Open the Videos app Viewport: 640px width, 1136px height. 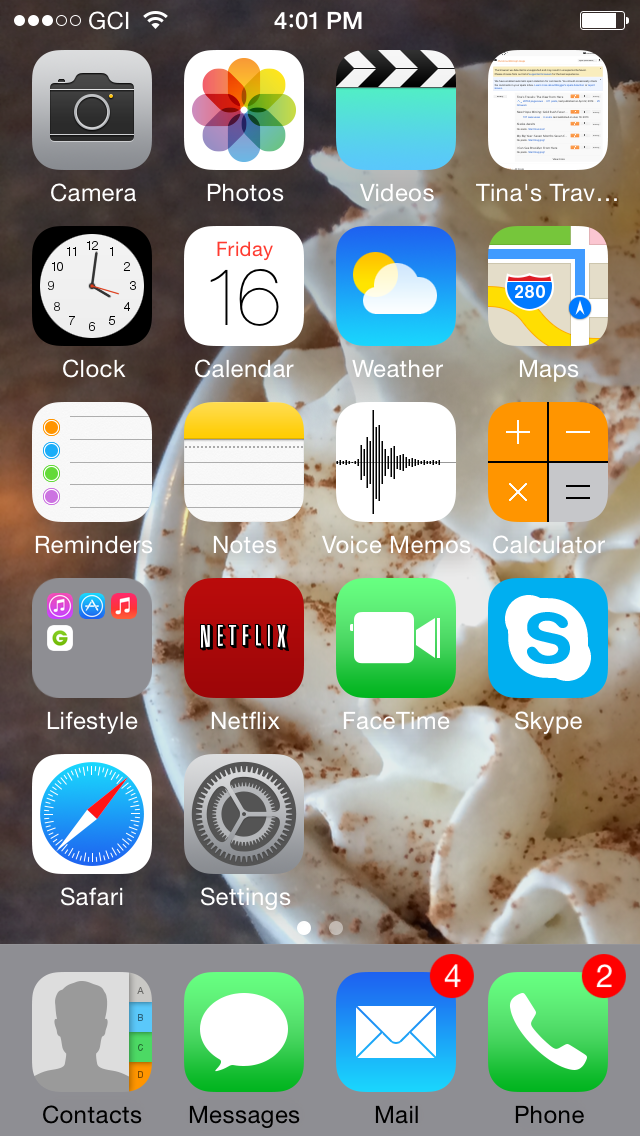pyautogui.click(x=396, y=110)
